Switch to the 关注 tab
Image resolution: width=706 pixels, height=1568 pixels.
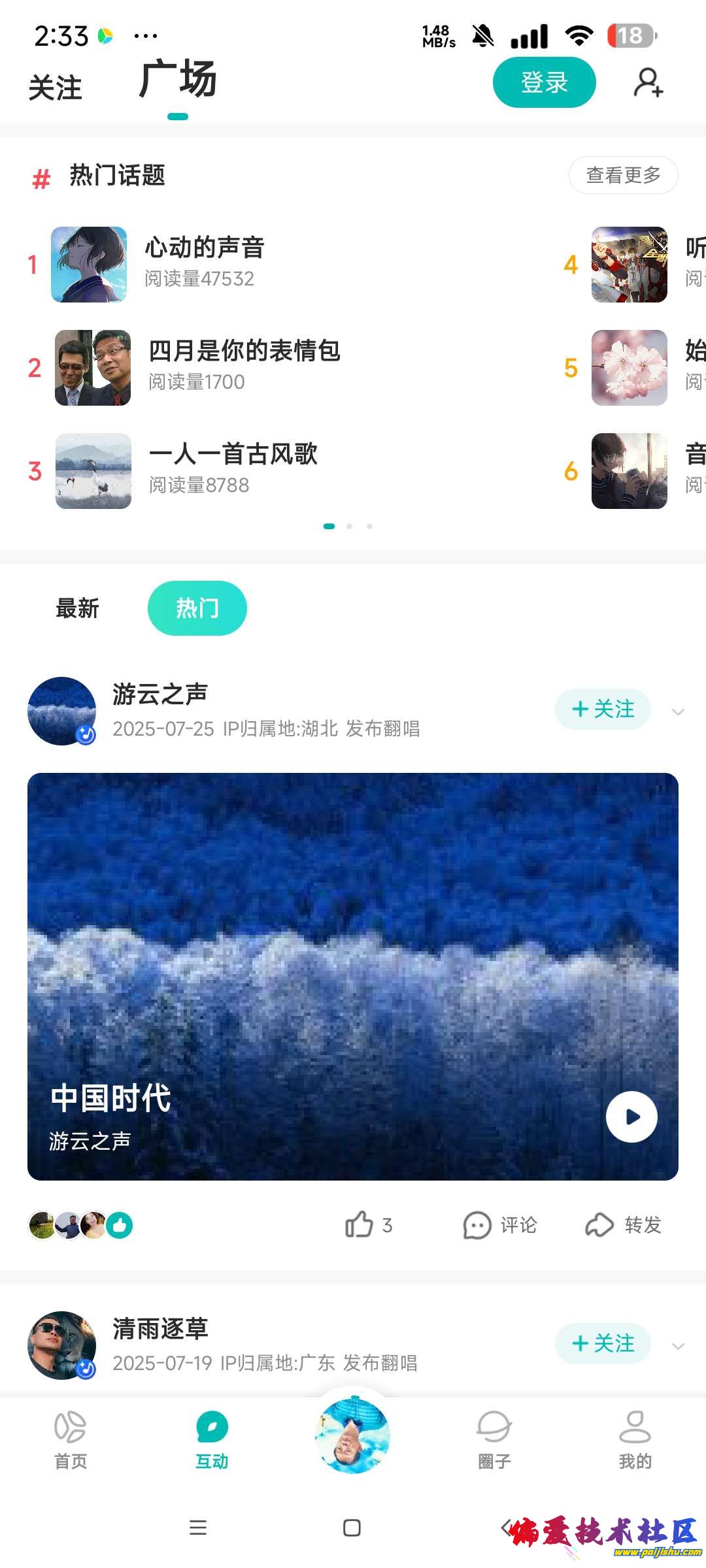click(x=56, y=88)
